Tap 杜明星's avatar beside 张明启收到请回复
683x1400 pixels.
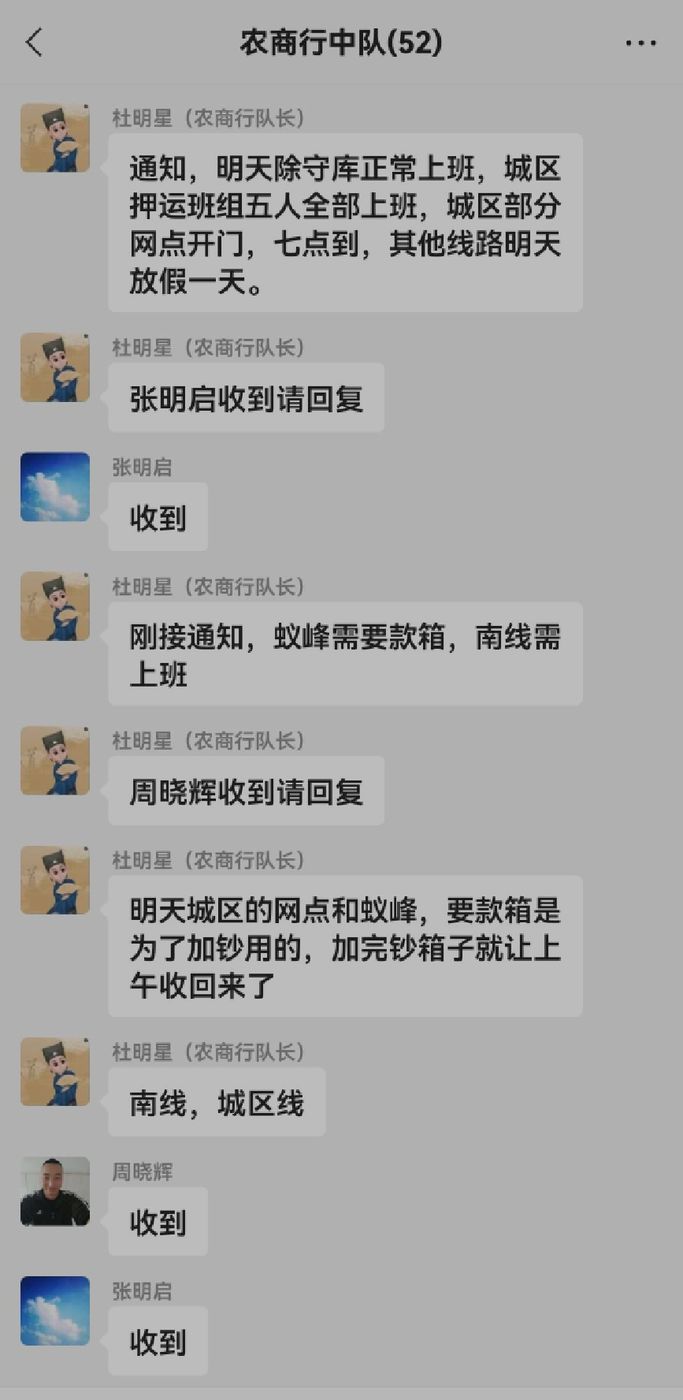tap(55, 368)
